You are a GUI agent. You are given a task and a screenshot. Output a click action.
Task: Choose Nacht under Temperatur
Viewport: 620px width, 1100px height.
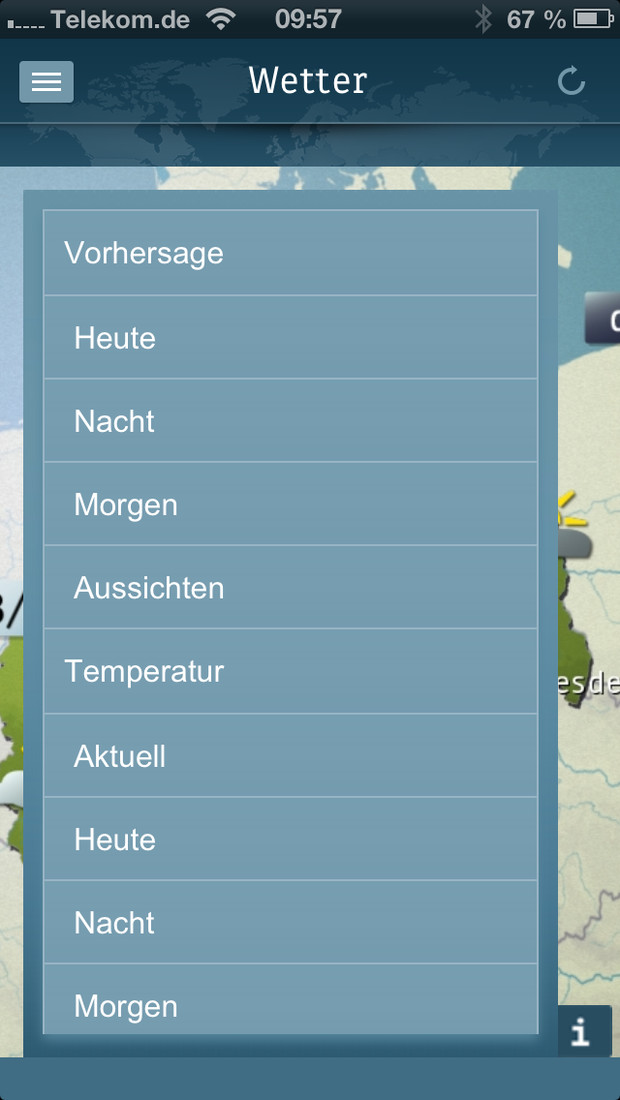coord(290,923)
